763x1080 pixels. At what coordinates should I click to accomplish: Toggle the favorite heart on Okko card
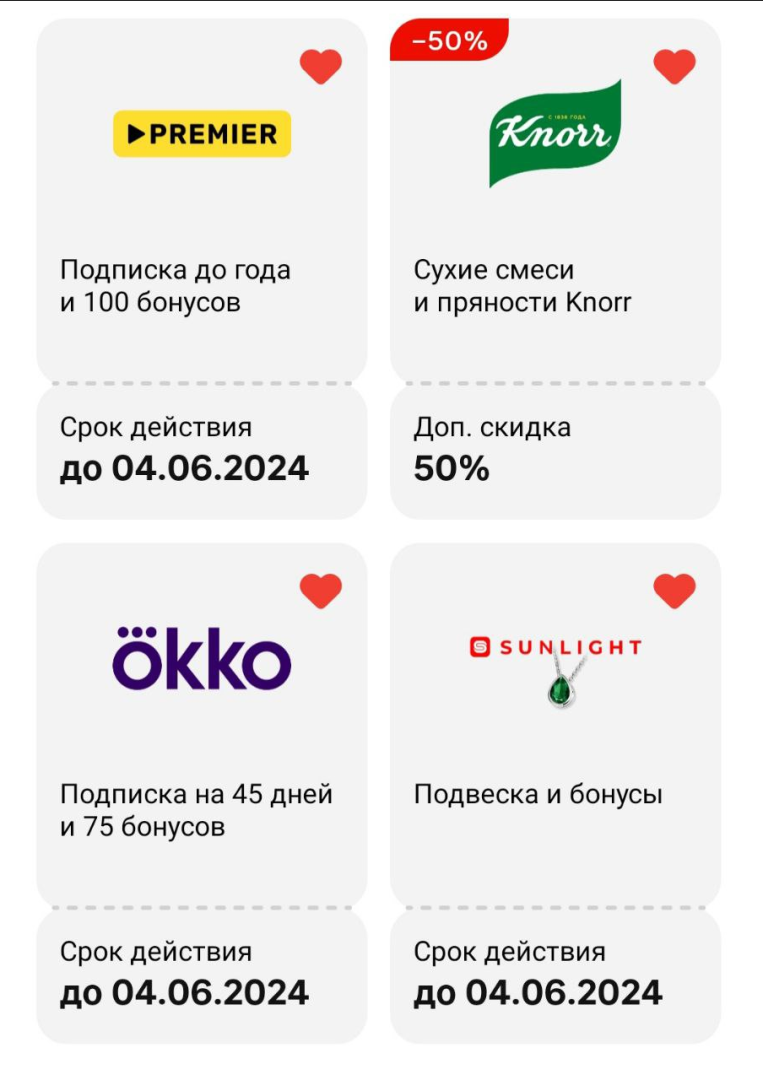319,593
